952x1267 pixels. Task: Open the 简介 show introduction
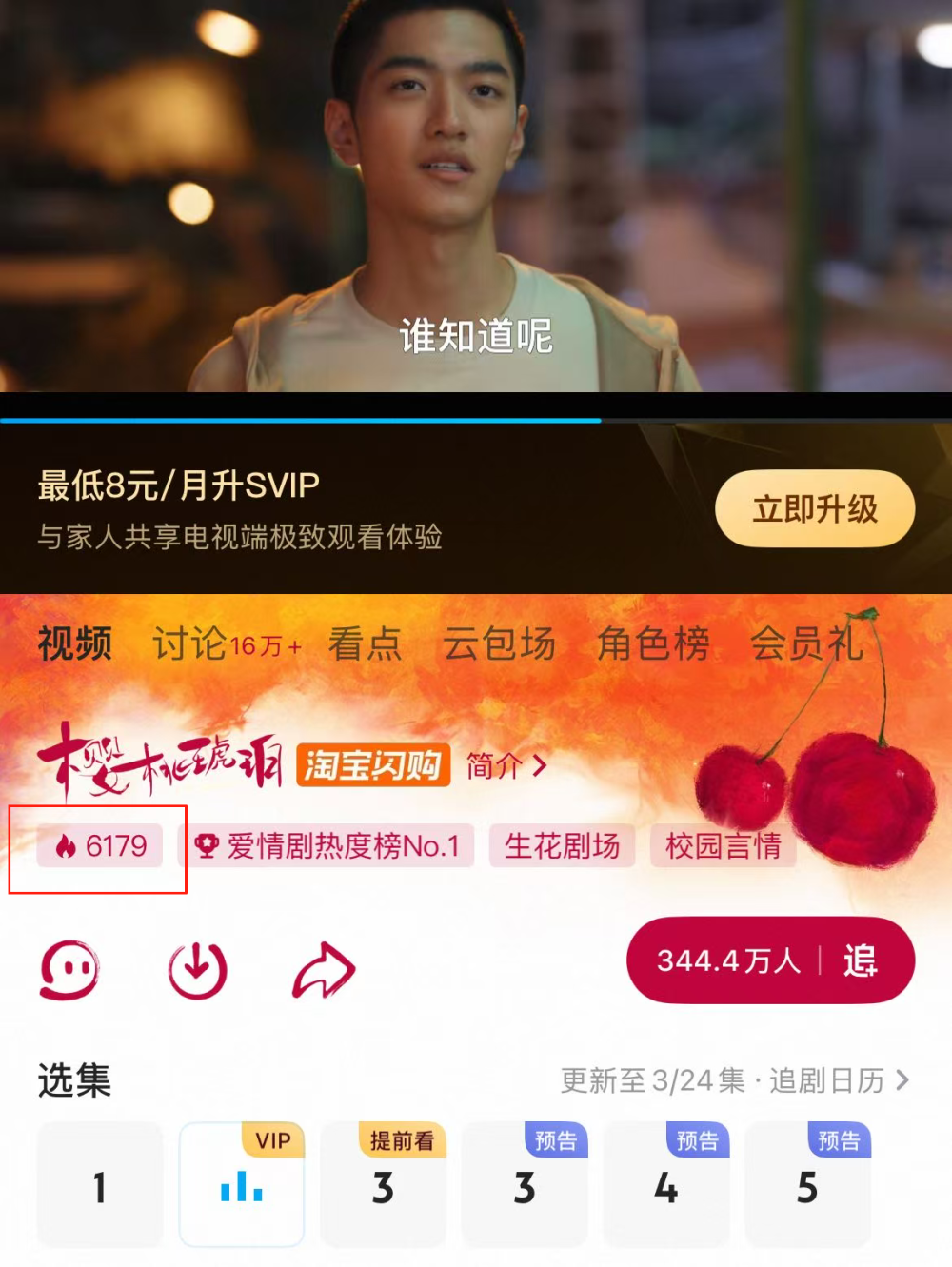506,765
